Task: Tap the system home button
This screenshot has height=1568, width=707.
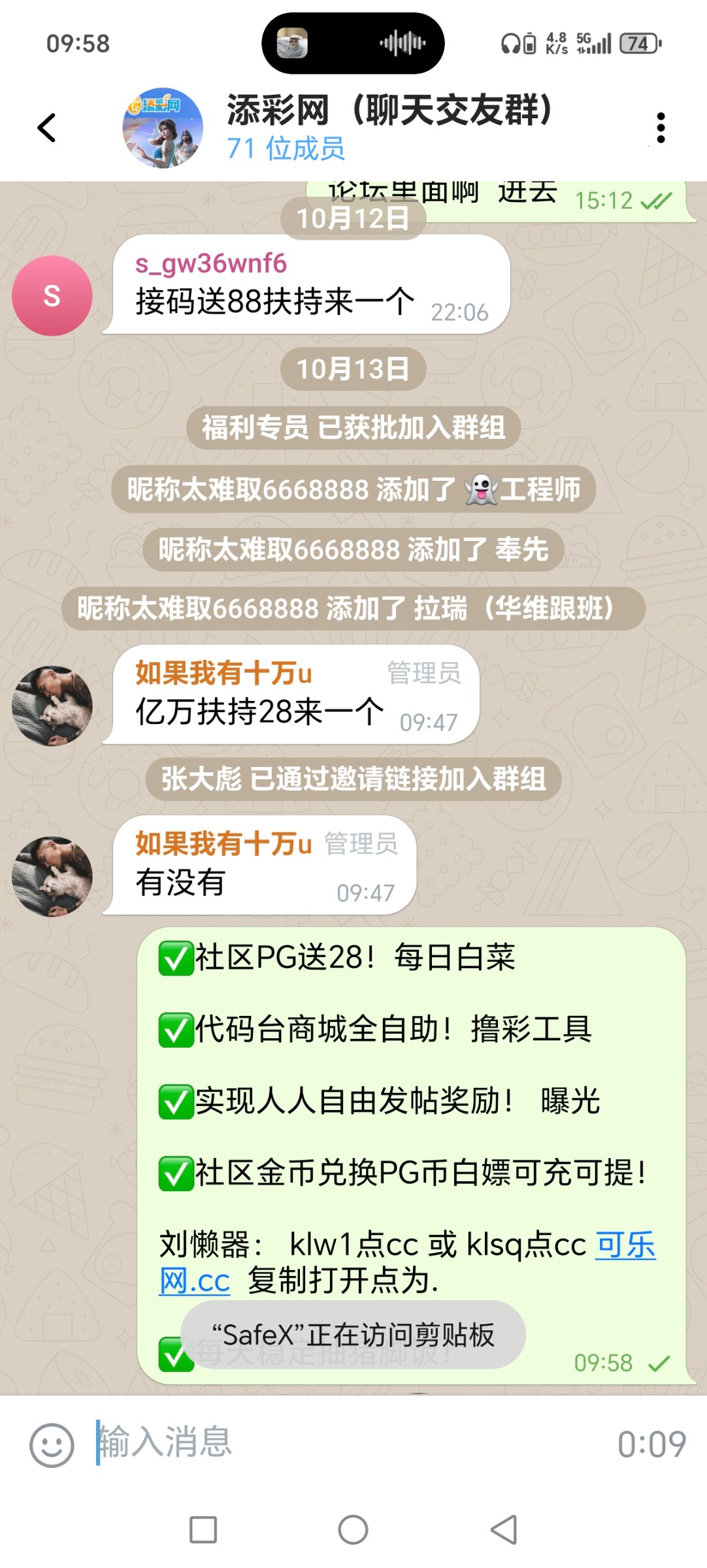Action: pos(353,1529)
